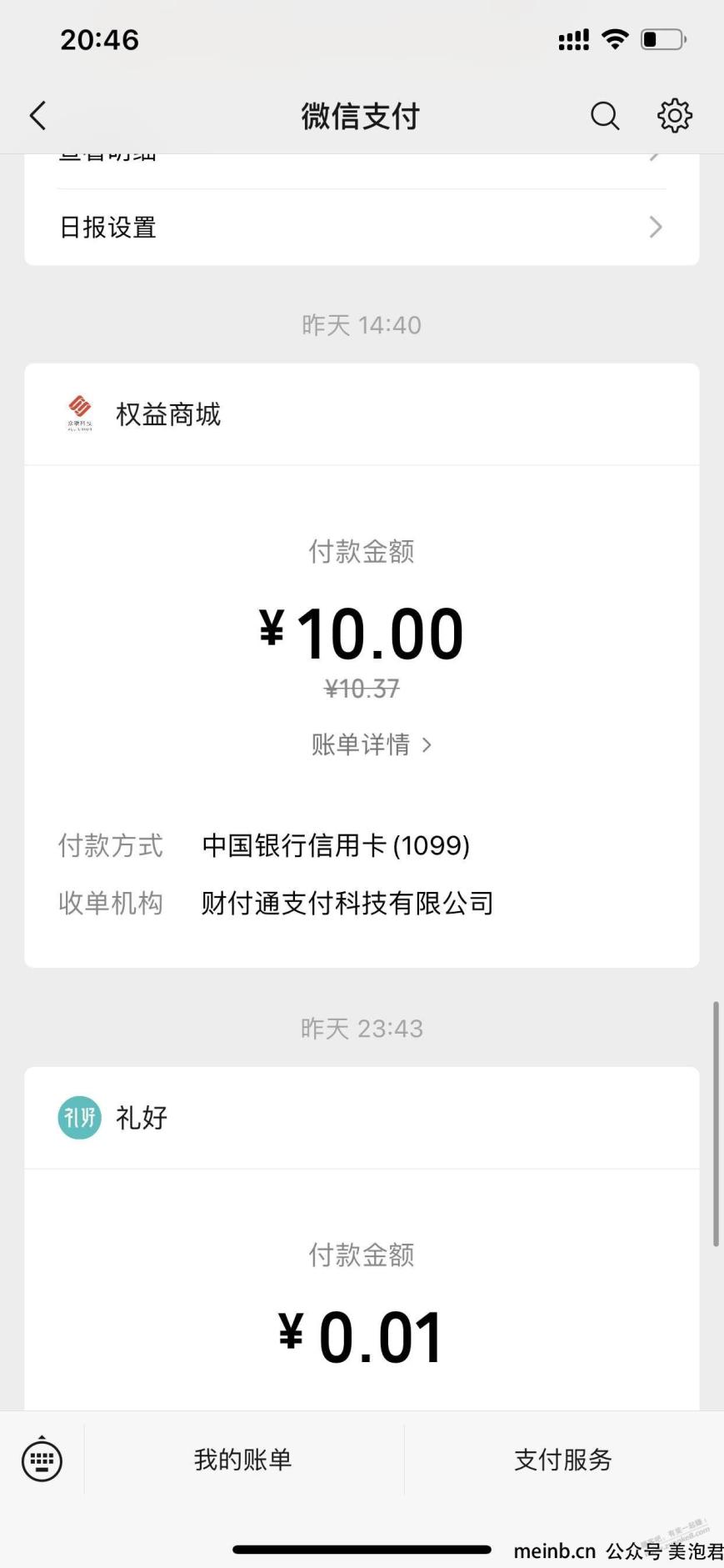Go back from WeChat Pay screen

(37, 116)
